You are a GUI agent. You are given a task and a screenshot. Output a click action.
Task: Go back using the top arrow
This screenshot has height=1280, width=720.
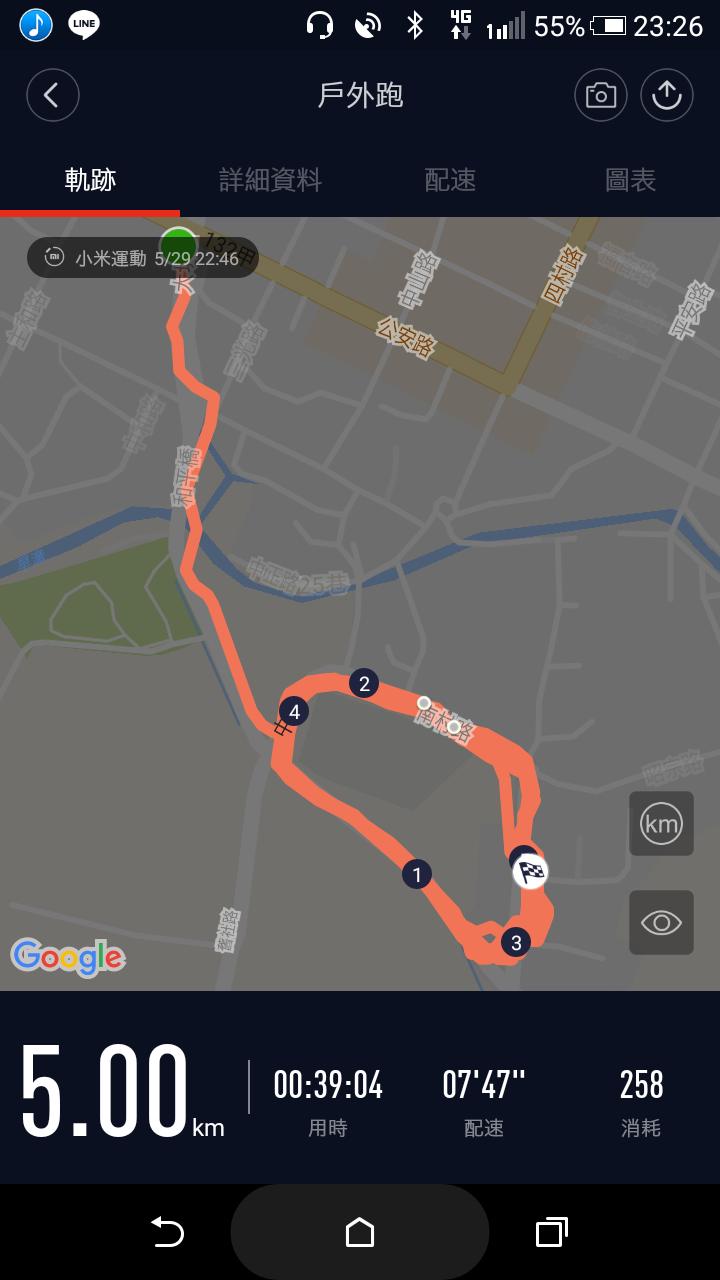click(52, 96)
